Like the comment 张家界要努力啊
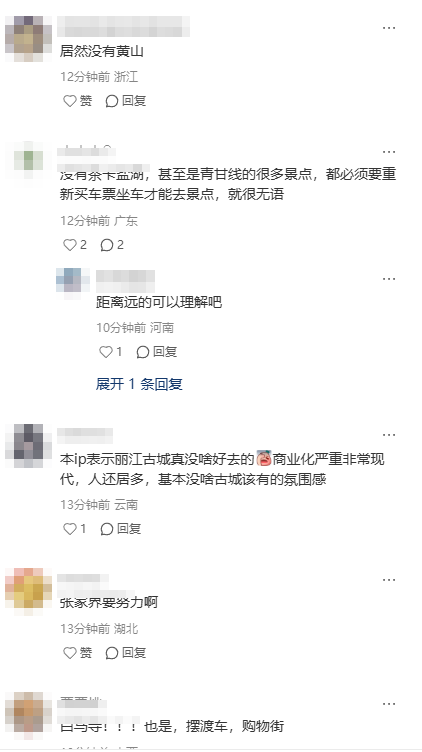Screen dimensions: 422x752 point(77,652)
